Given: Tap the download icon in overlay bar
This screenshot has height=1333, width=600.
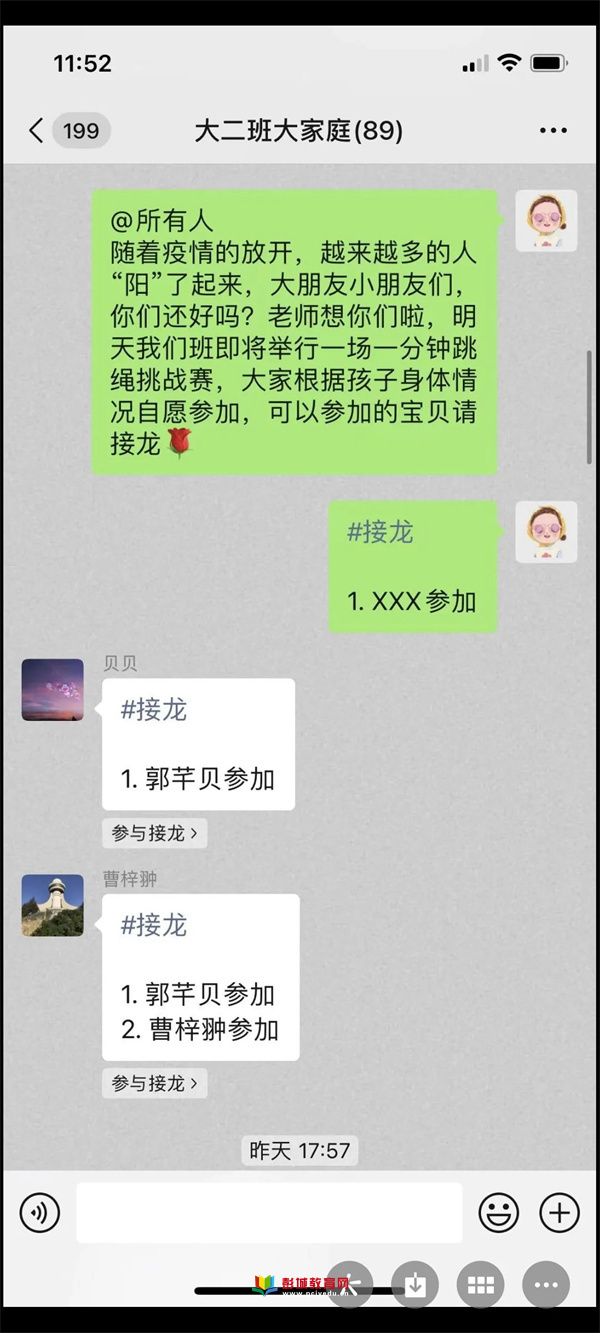Looking at the screenshot, I should tap(415, 1285).
